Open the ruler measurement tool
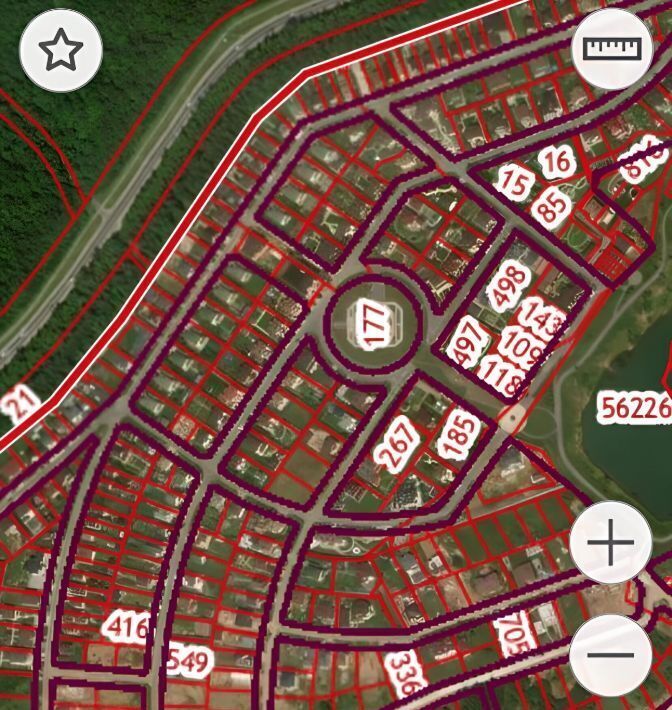This screenshot has width=672, height=710. [x=613, y=49]
